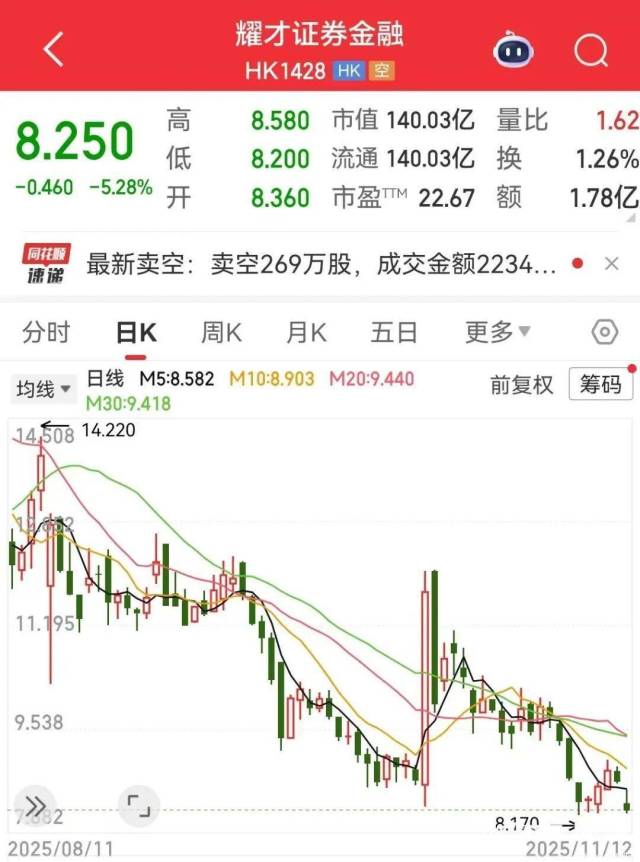This screenshot has width=640, height=862.
Task: Switch to the 五日 chart tab
Action: pos(393,332)
